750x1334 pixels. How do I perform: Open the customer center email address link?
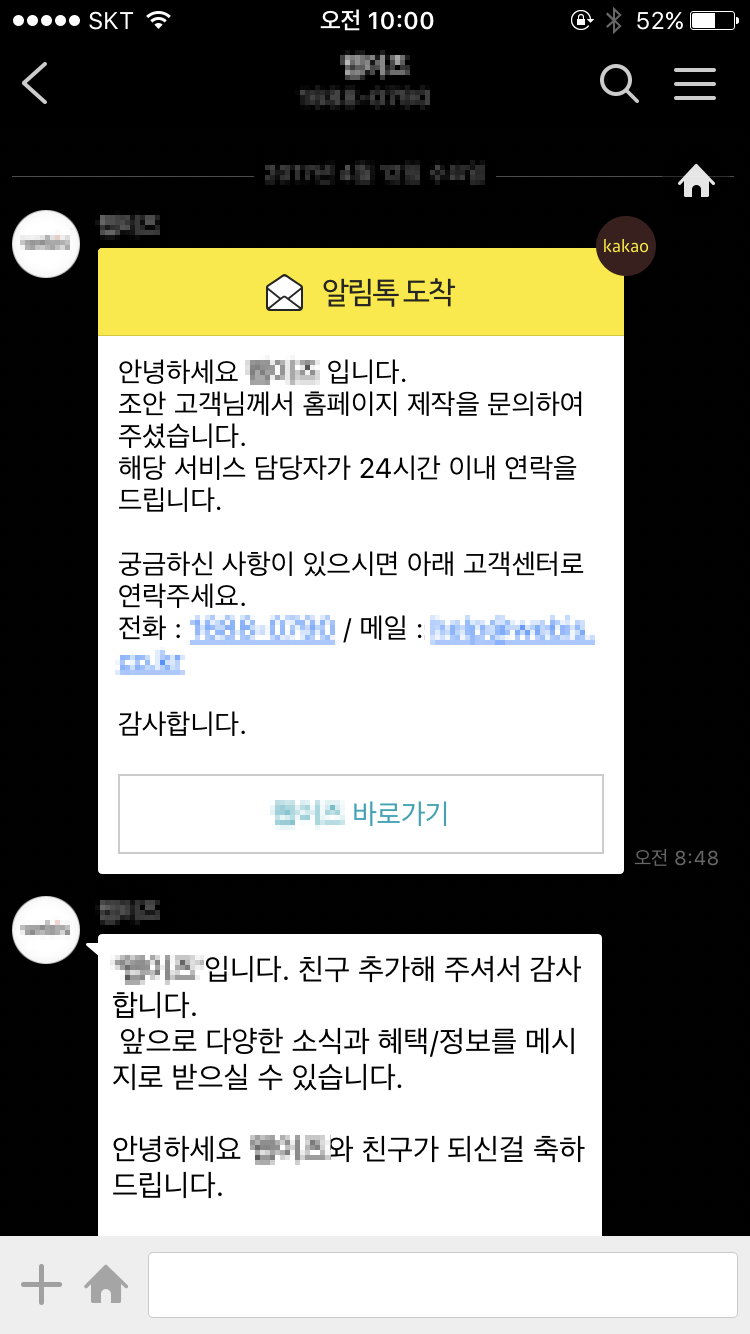(512, 631)
